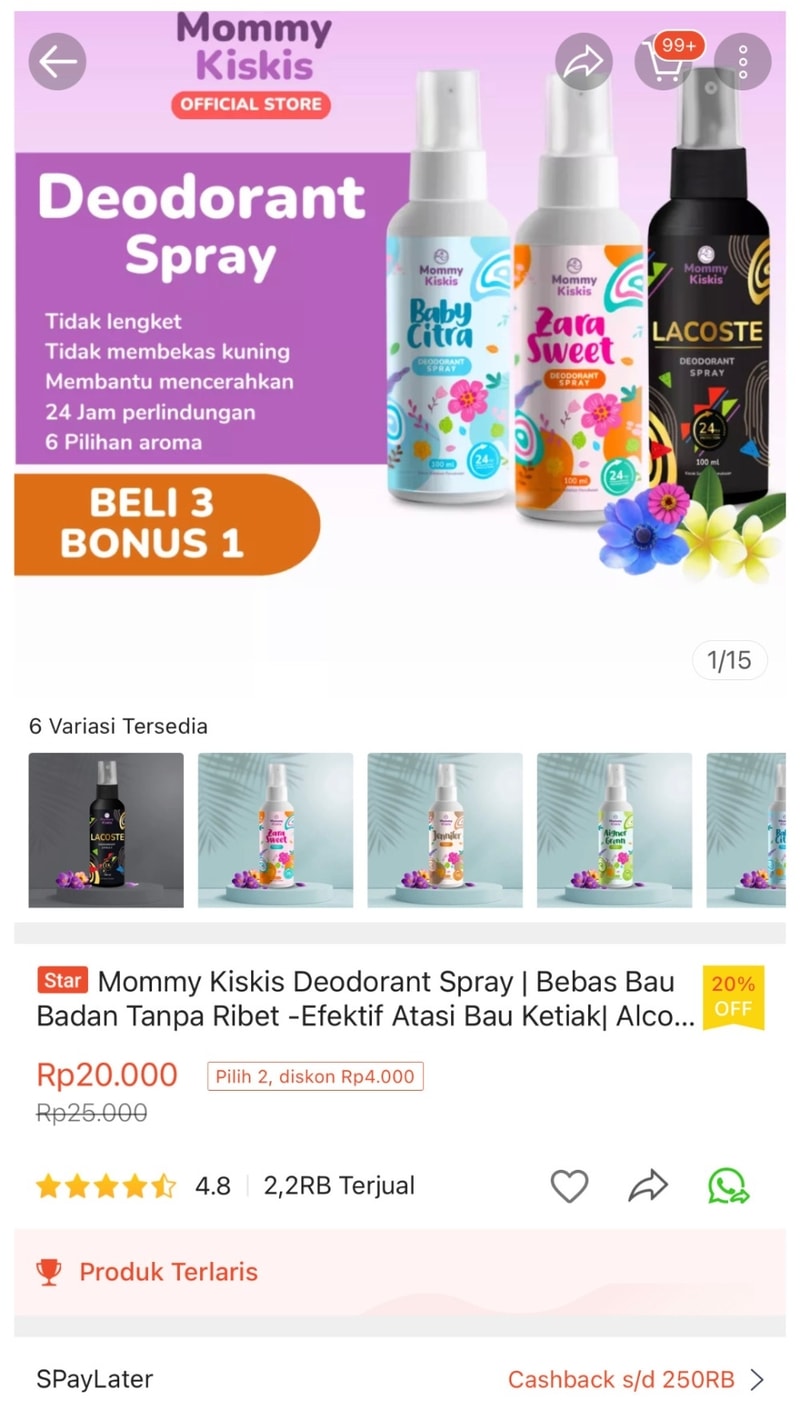Tap the Pilih 2, diskon Rp4.000 voucher tag
The width and height of the screenshot is (800, 1422).
pos(315,1077)
